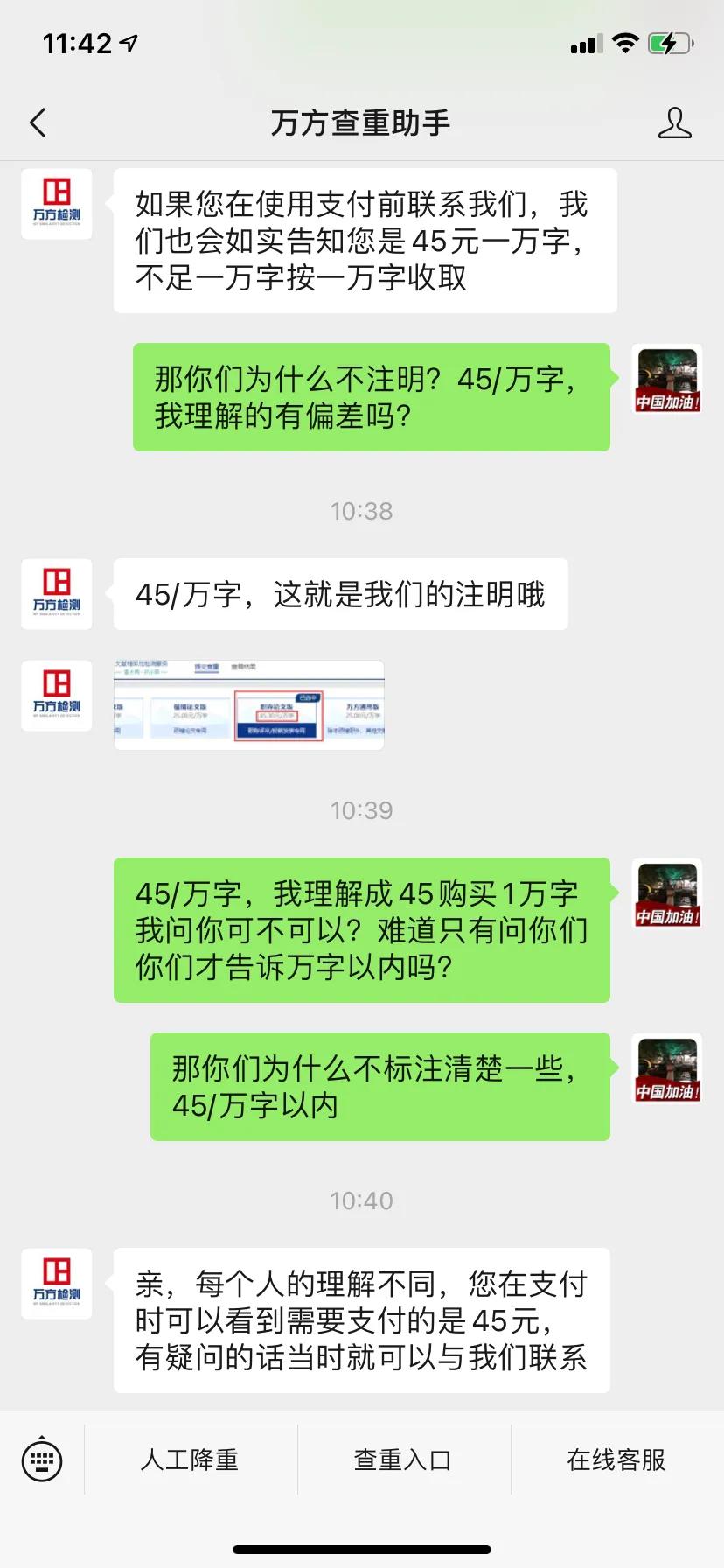Open the pricing screenshot thumbnail in chat
Screen dimensions: 724x1568
click(247, 705)
